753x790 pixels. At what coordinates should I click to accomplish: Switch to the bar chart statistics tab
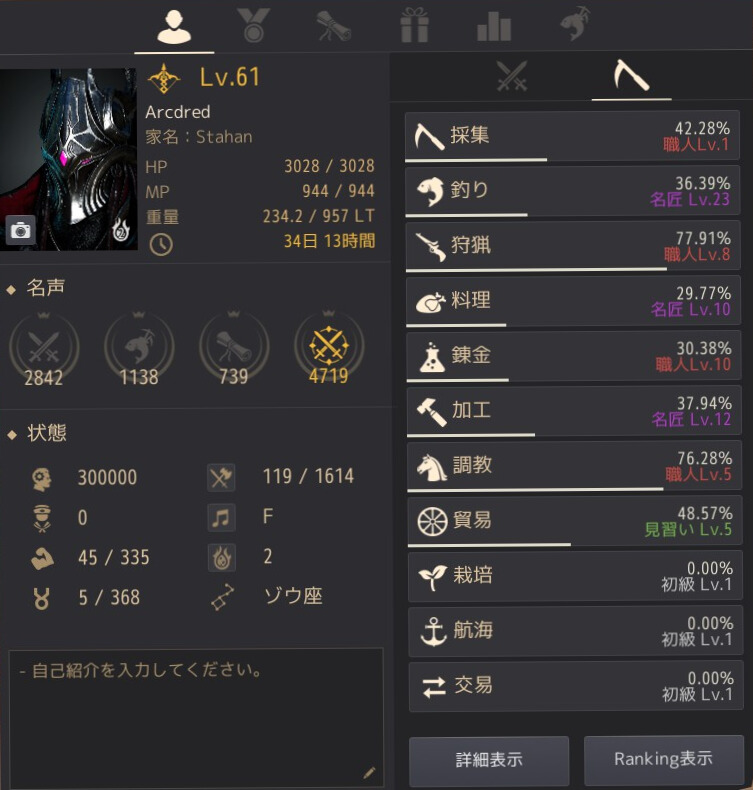tap(494, 25)
